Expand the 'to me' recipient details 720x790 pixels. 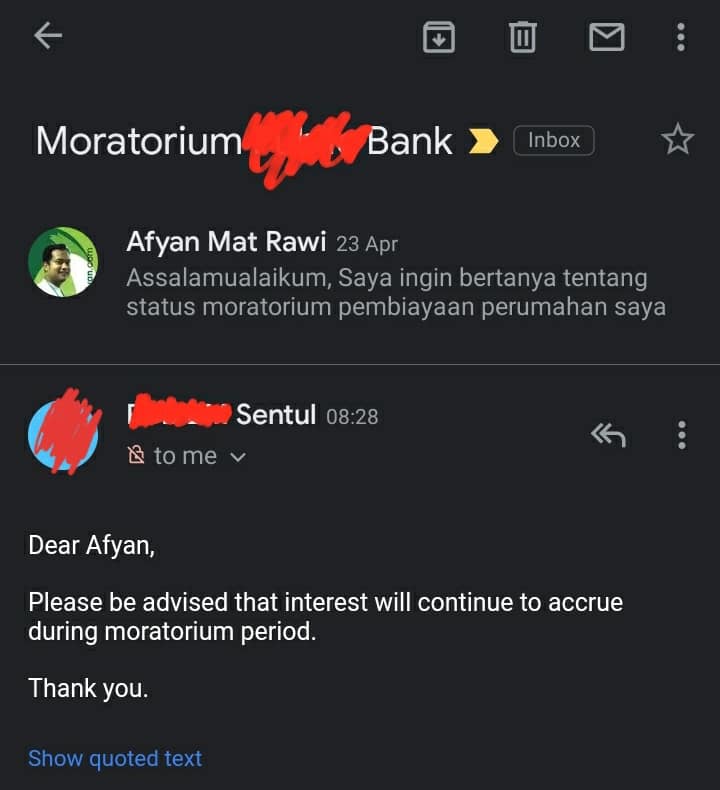[237, 457]
